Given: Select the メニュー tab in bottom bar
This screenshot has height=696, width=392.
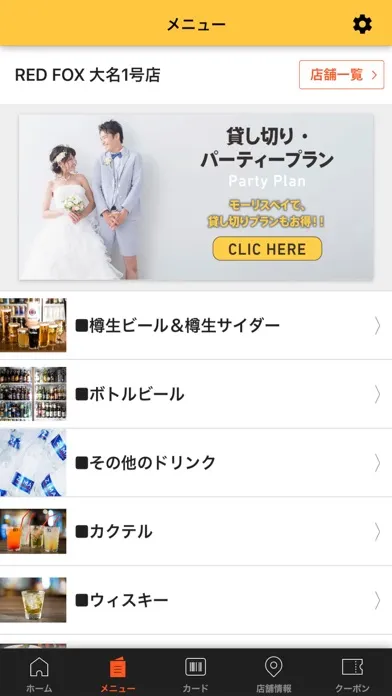Looking at the screenshot, I should [x=118, y=674].
